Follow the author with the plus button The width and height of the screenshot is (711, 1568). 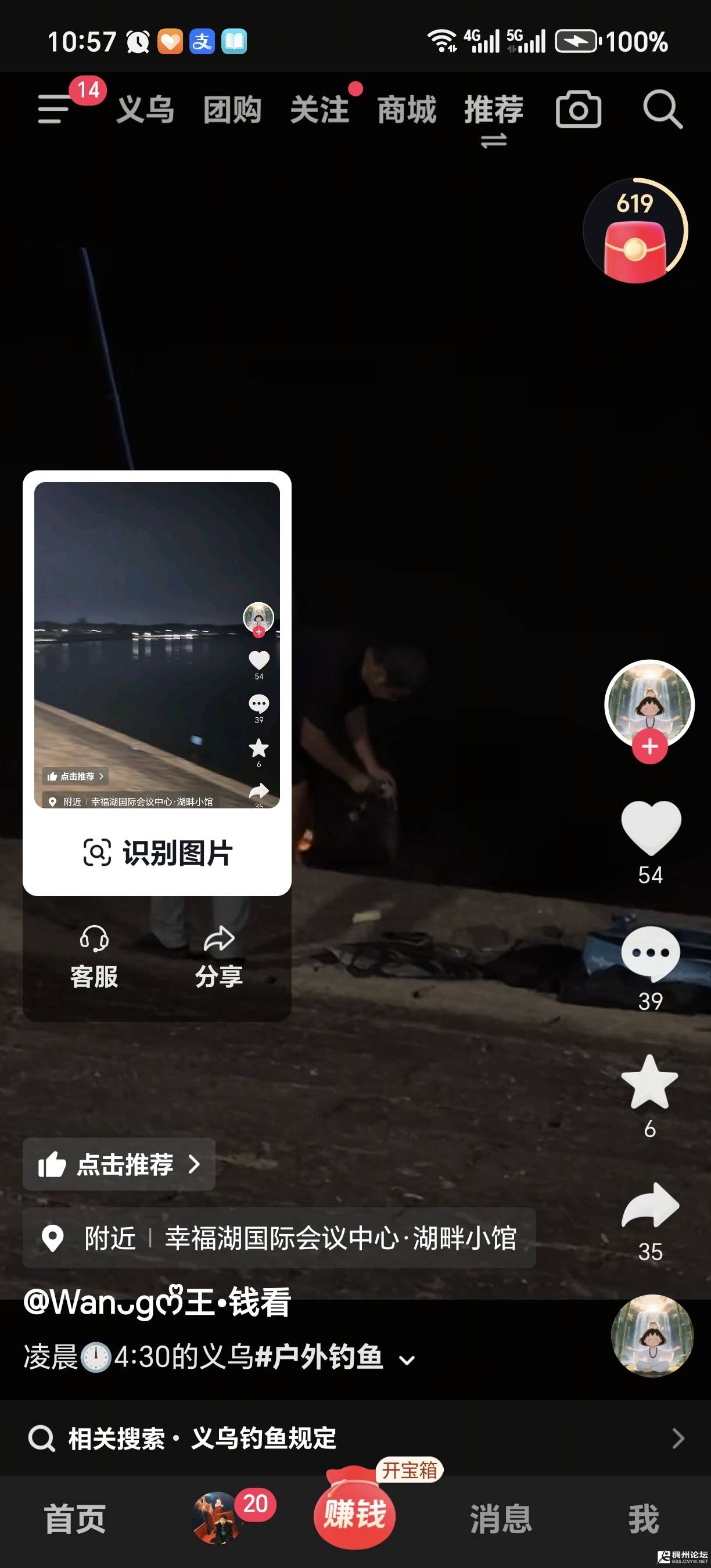(x=649, y=746)
